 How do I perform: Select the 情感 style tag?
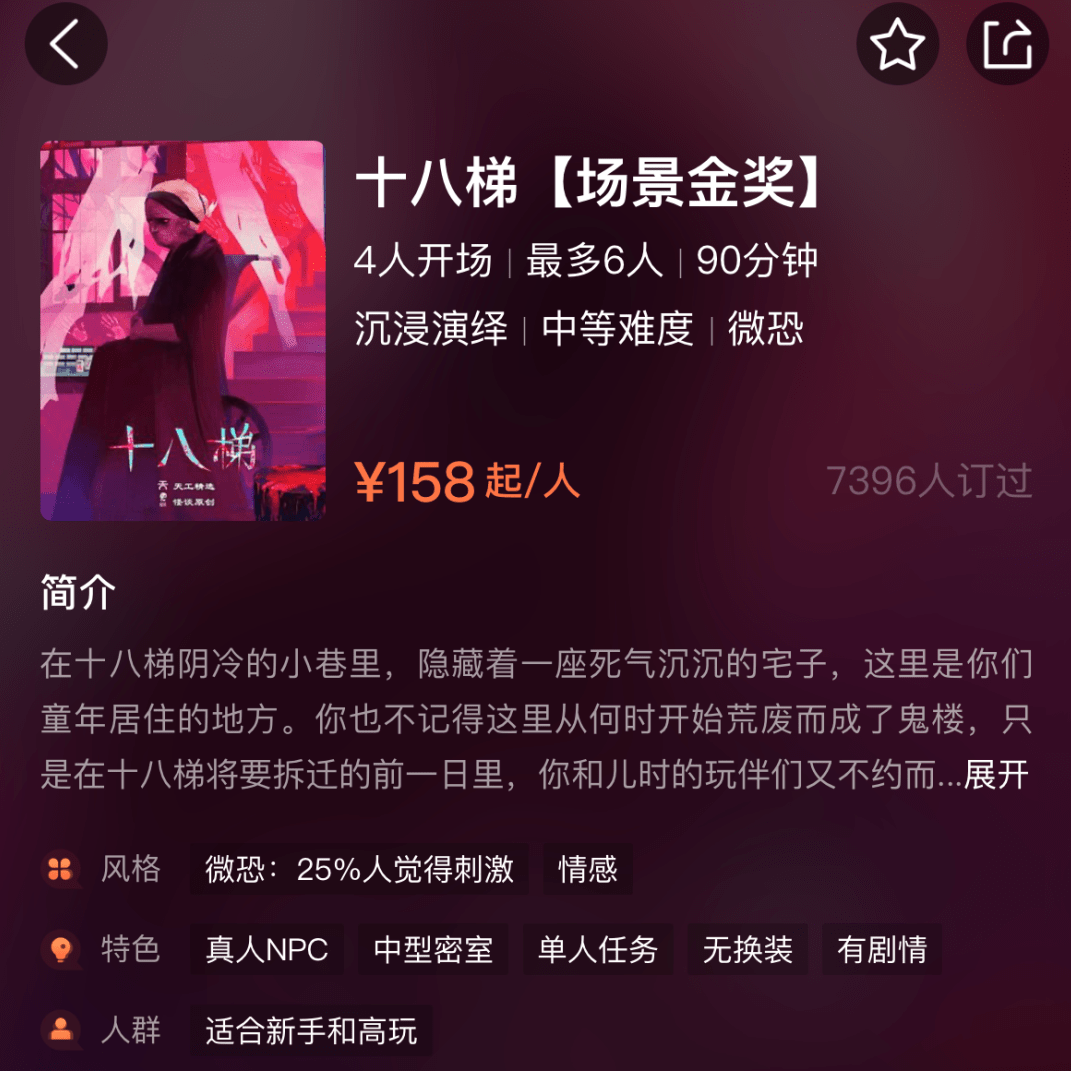pos(588,869)
